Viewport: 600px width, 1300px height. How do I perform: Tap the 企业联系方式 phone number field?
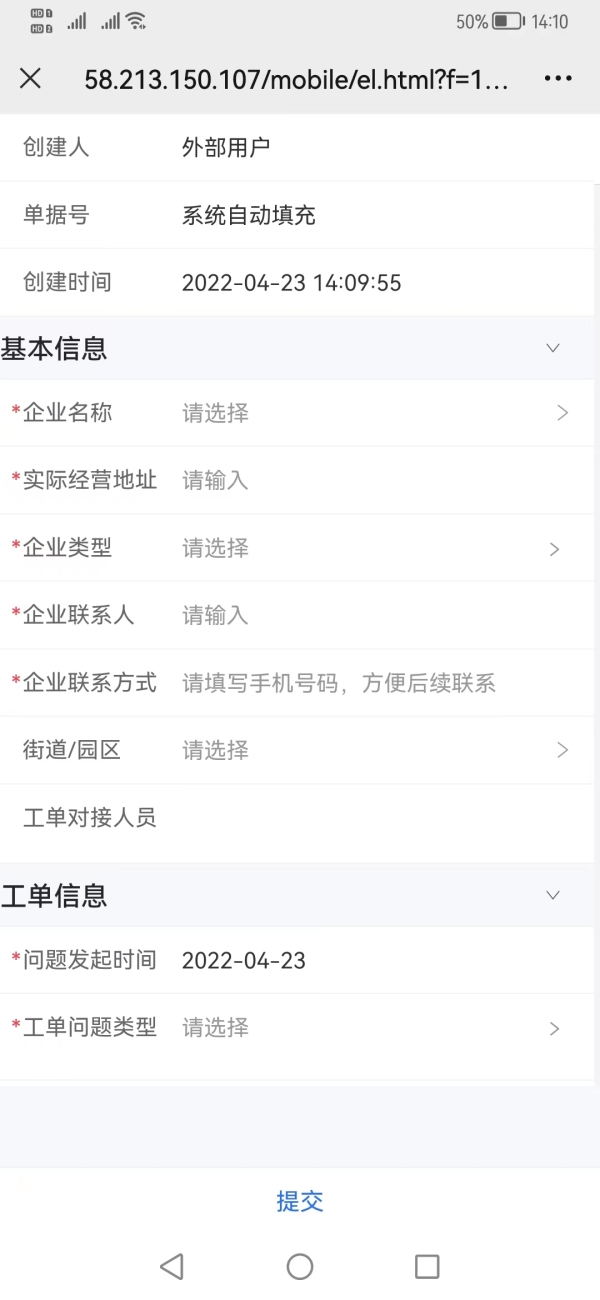pyautogui.click(x=370, y=684)
